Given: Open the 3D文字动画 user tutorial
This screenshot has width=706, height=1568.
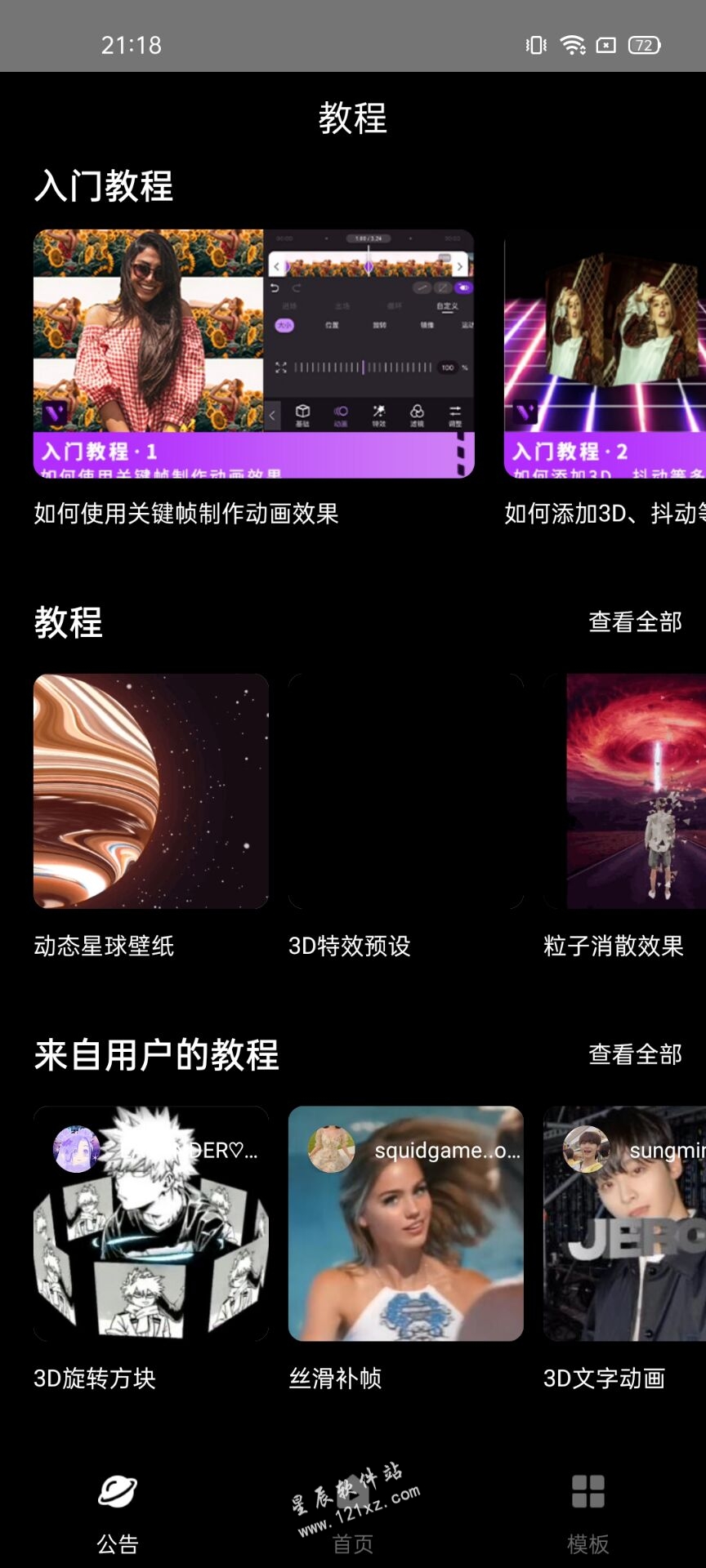Looking at the screenshot, I should (x=625, y=1223).
